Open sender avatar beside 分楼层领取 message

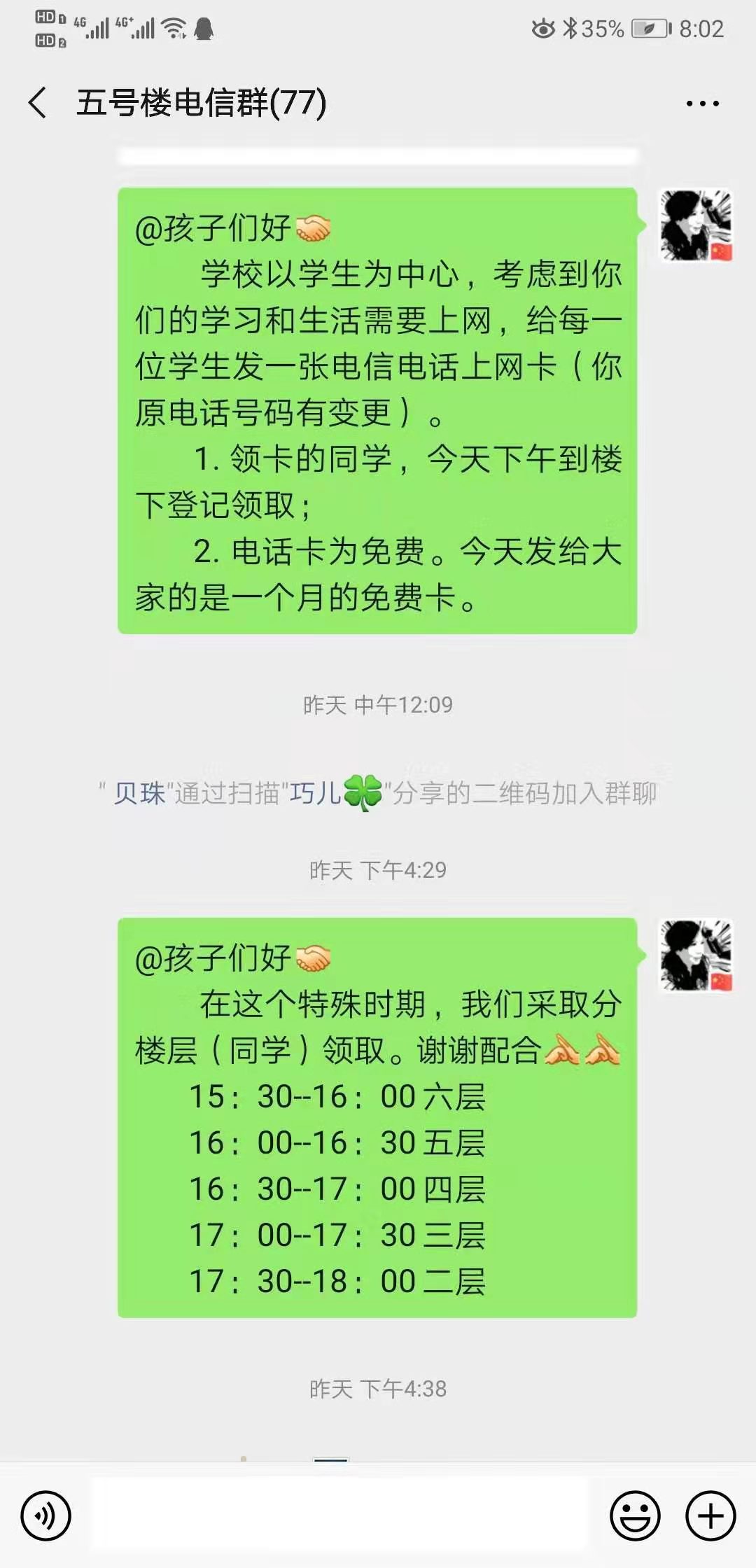[696, 955]
